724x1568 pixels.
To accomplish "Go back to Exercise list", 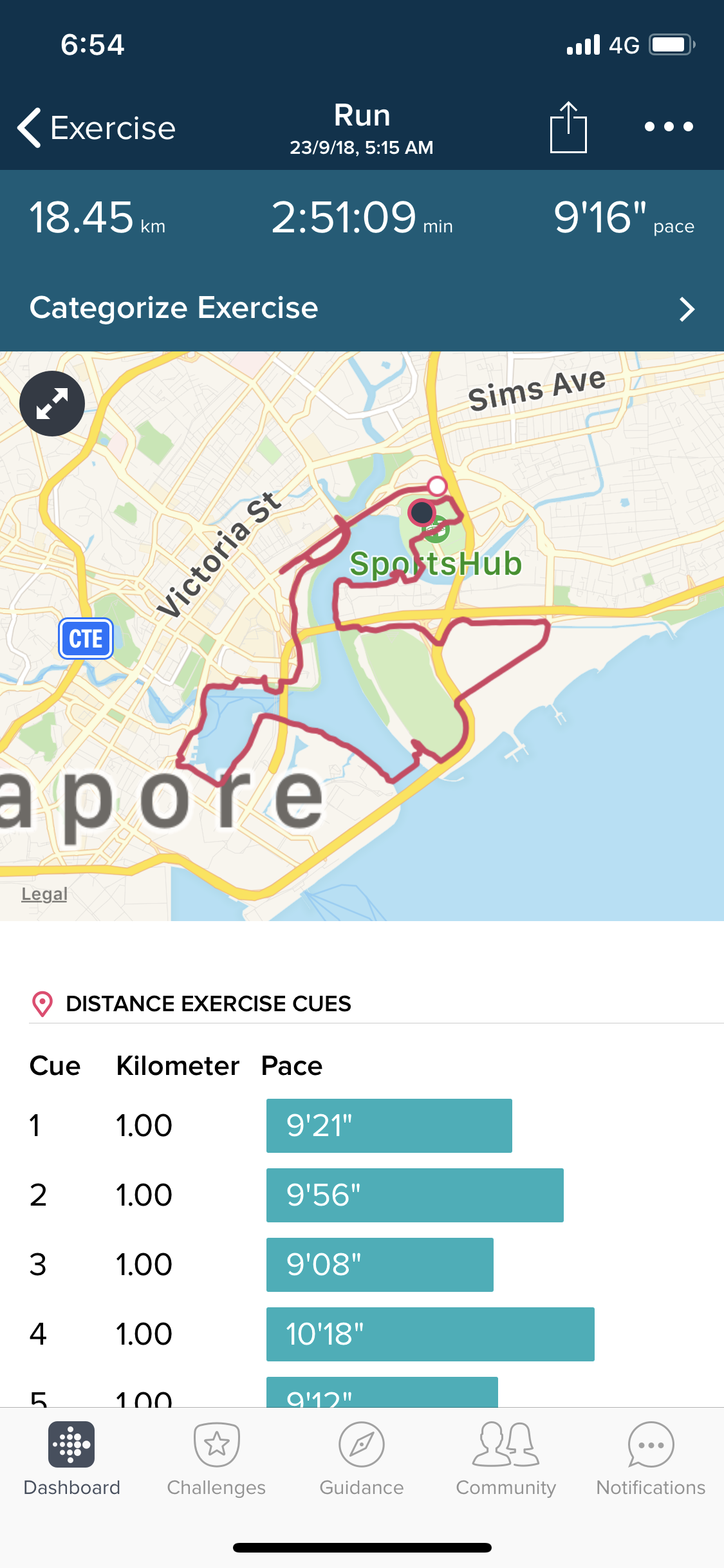I will click(97, 127).
